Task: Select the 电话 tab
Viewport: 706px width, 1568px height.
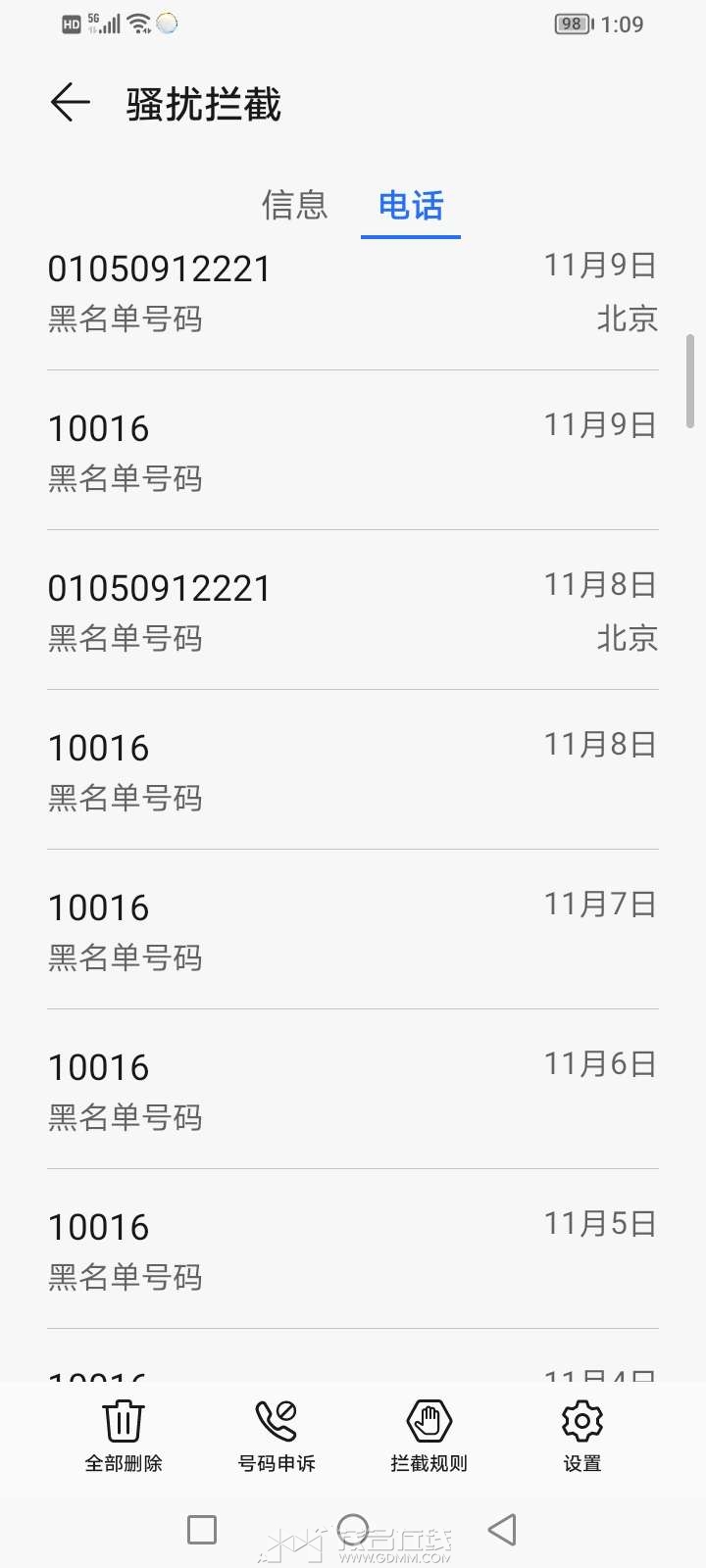Action: click(411, 206)
